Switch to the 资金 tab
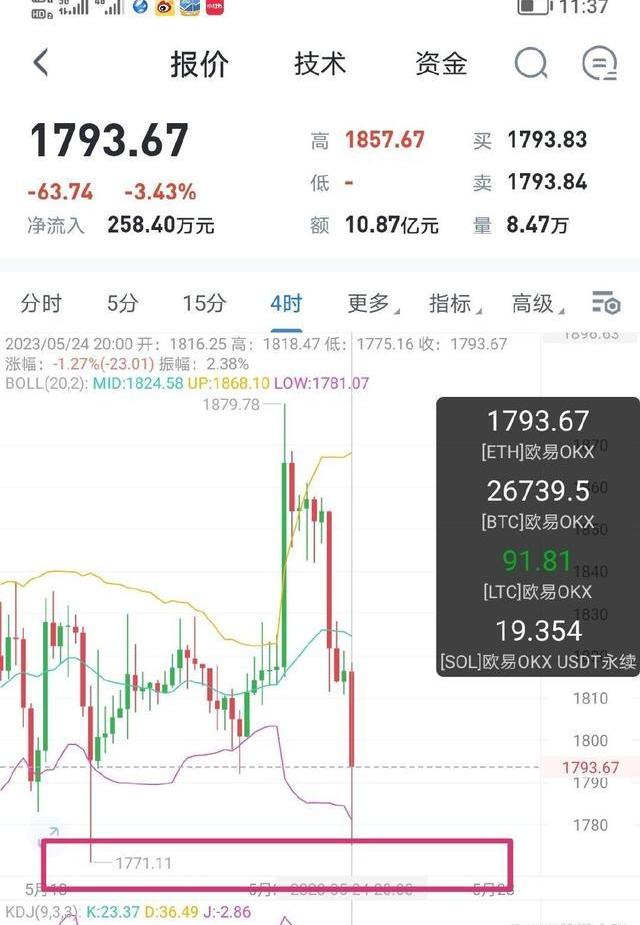640x925 pixels. 441,64
